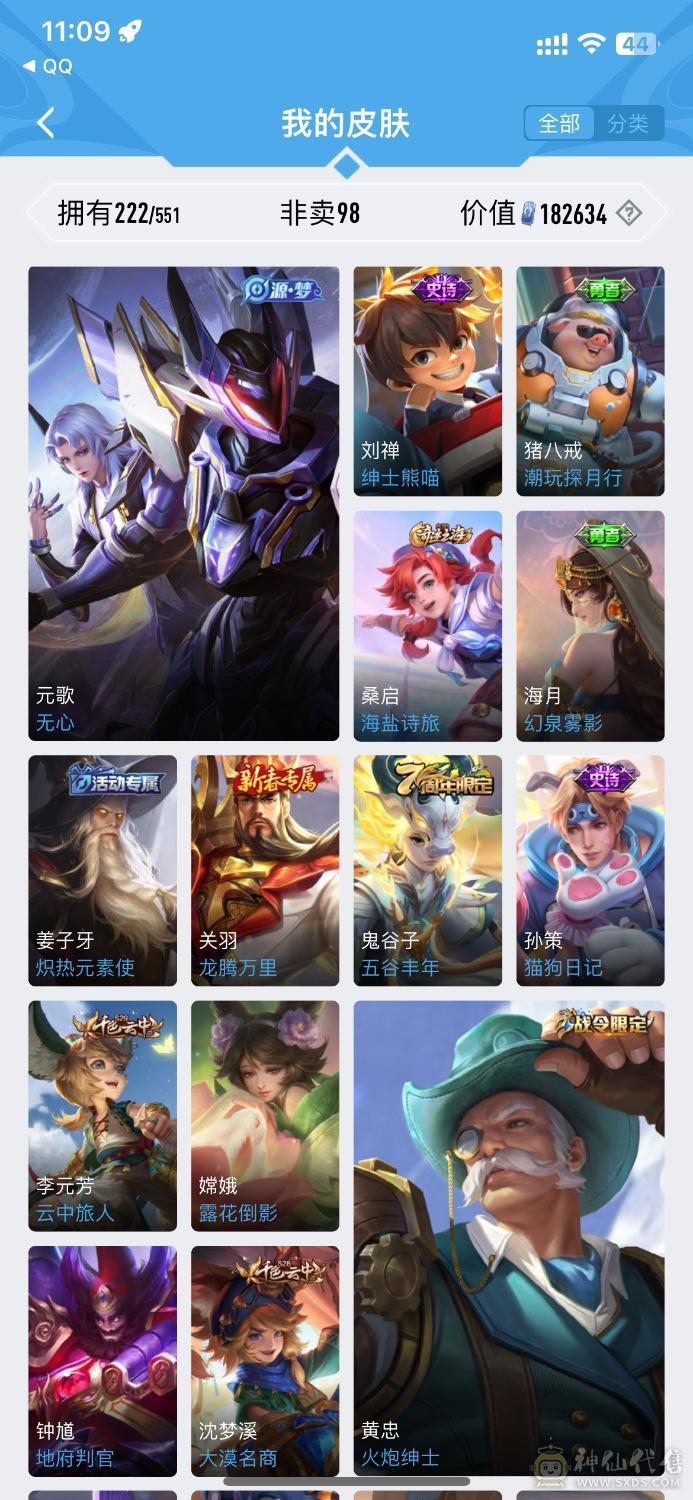Select the 鬼谷子 五谷丰年 skin
Screen dimensions: 693x1500
coord(427,870)
